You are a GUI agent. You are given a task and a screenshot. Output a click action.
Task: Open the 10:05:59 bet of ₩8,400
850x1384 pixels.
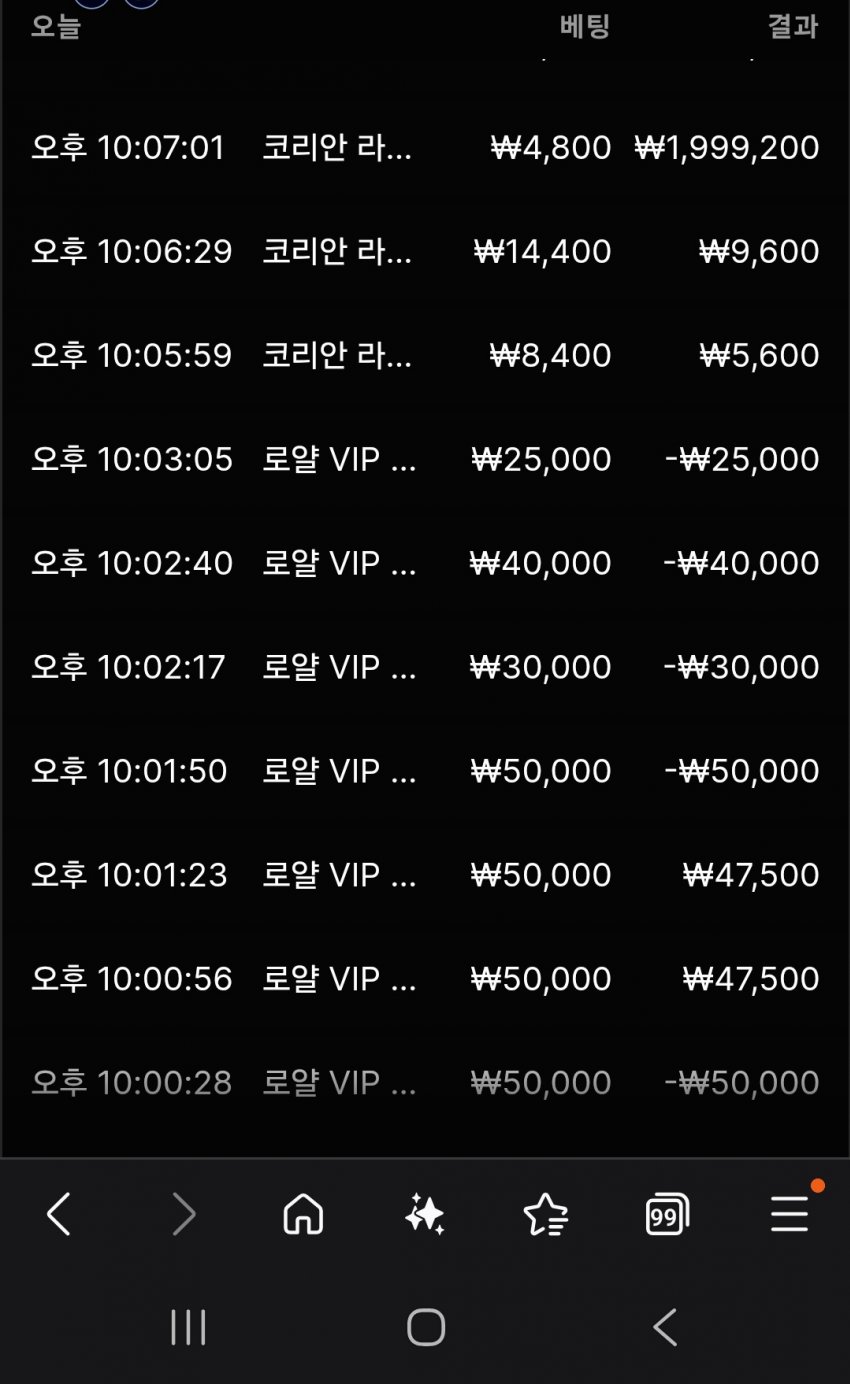[425, 356]
